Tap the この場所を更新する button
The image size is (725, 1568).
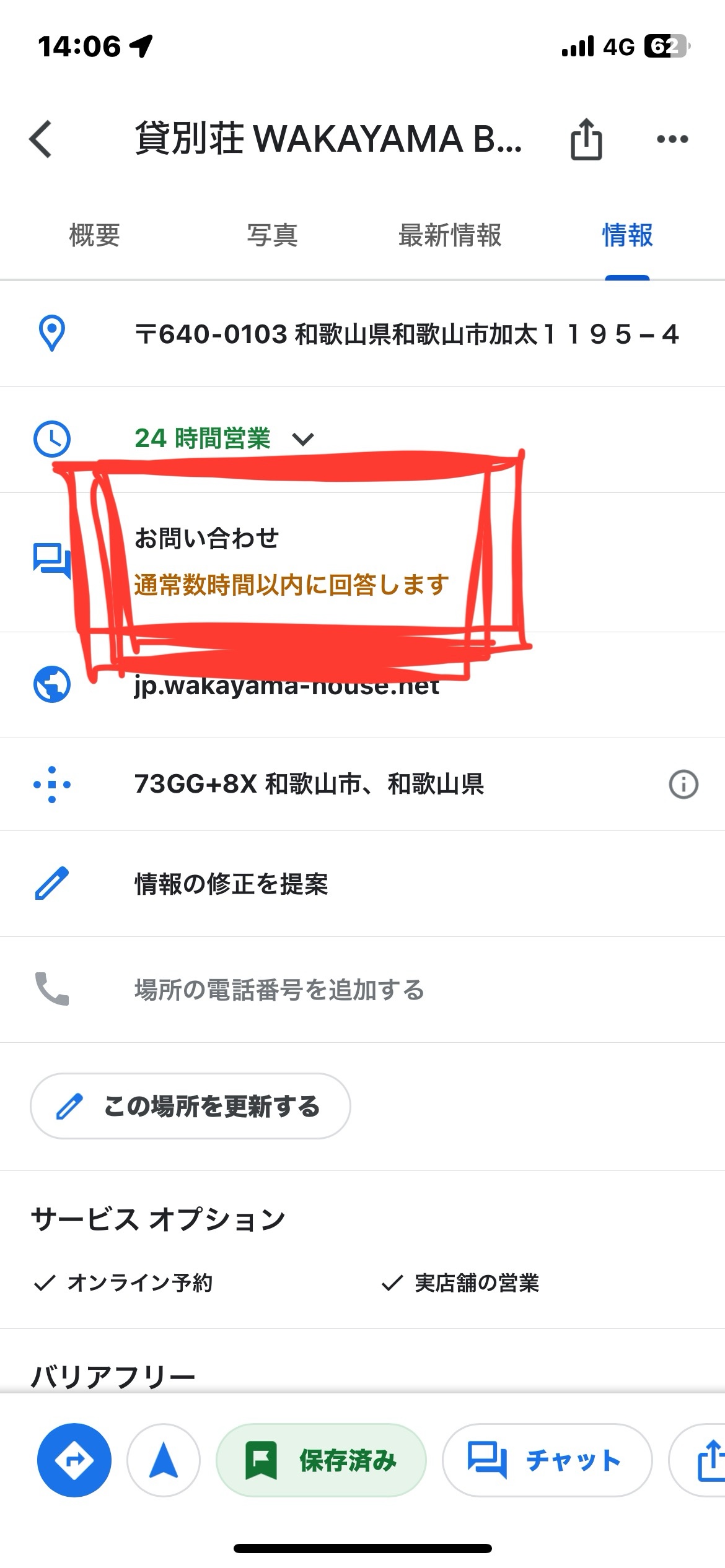(x=190, y=1106)
